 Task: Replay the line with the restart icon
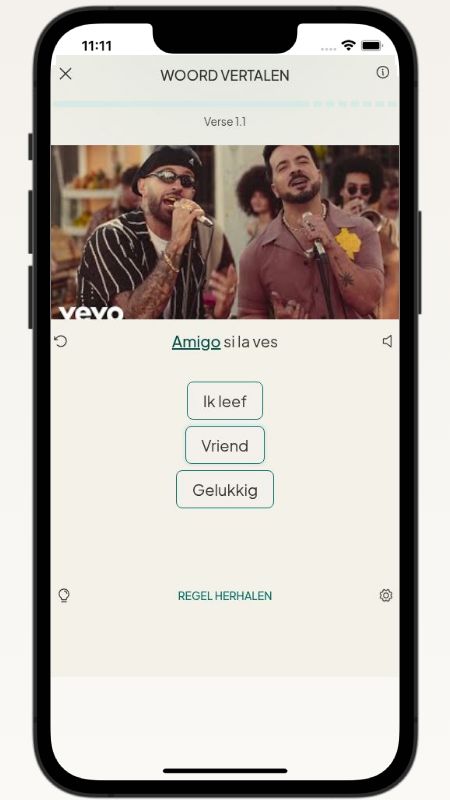[61, 341]
